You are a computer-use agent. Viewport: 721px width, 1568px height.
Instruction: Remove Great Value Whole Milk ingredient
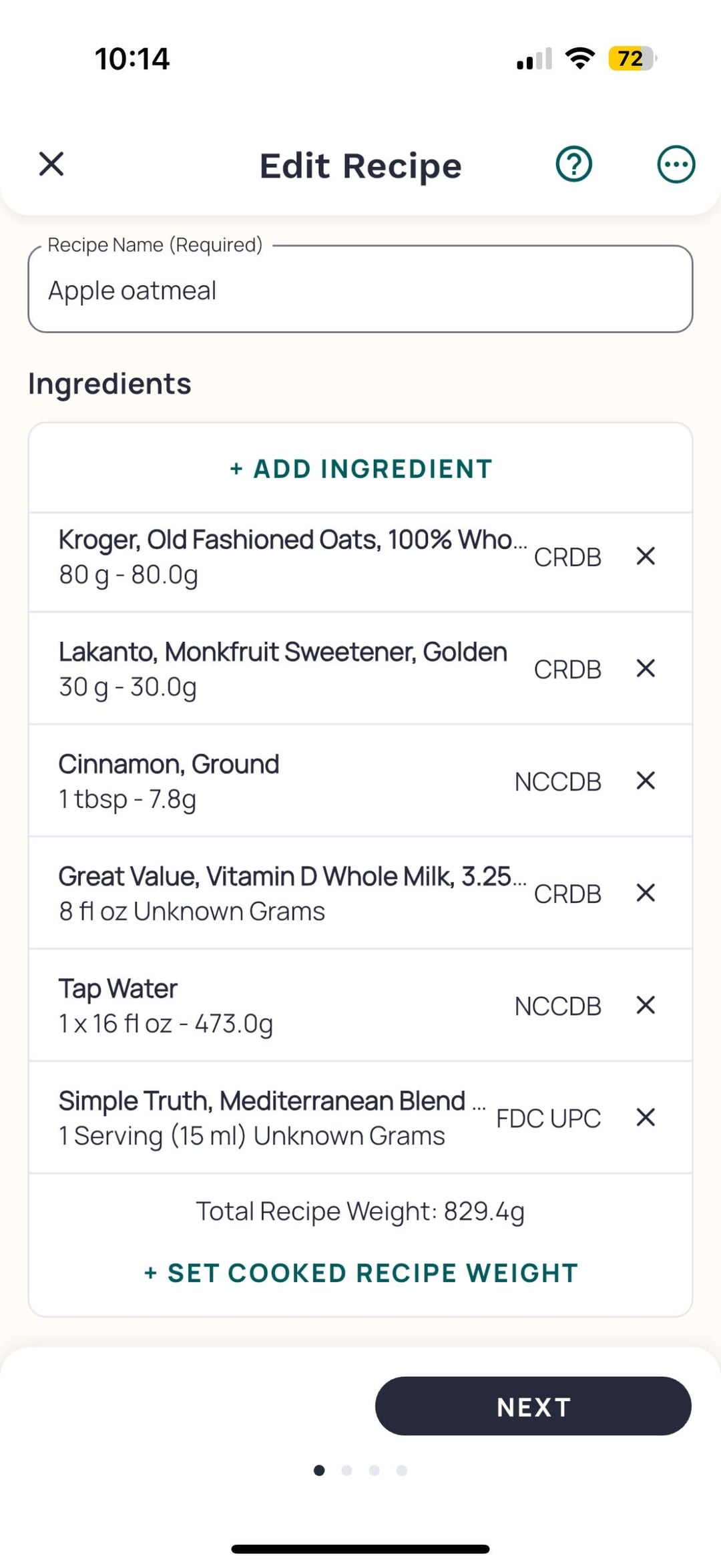point(646,893)
